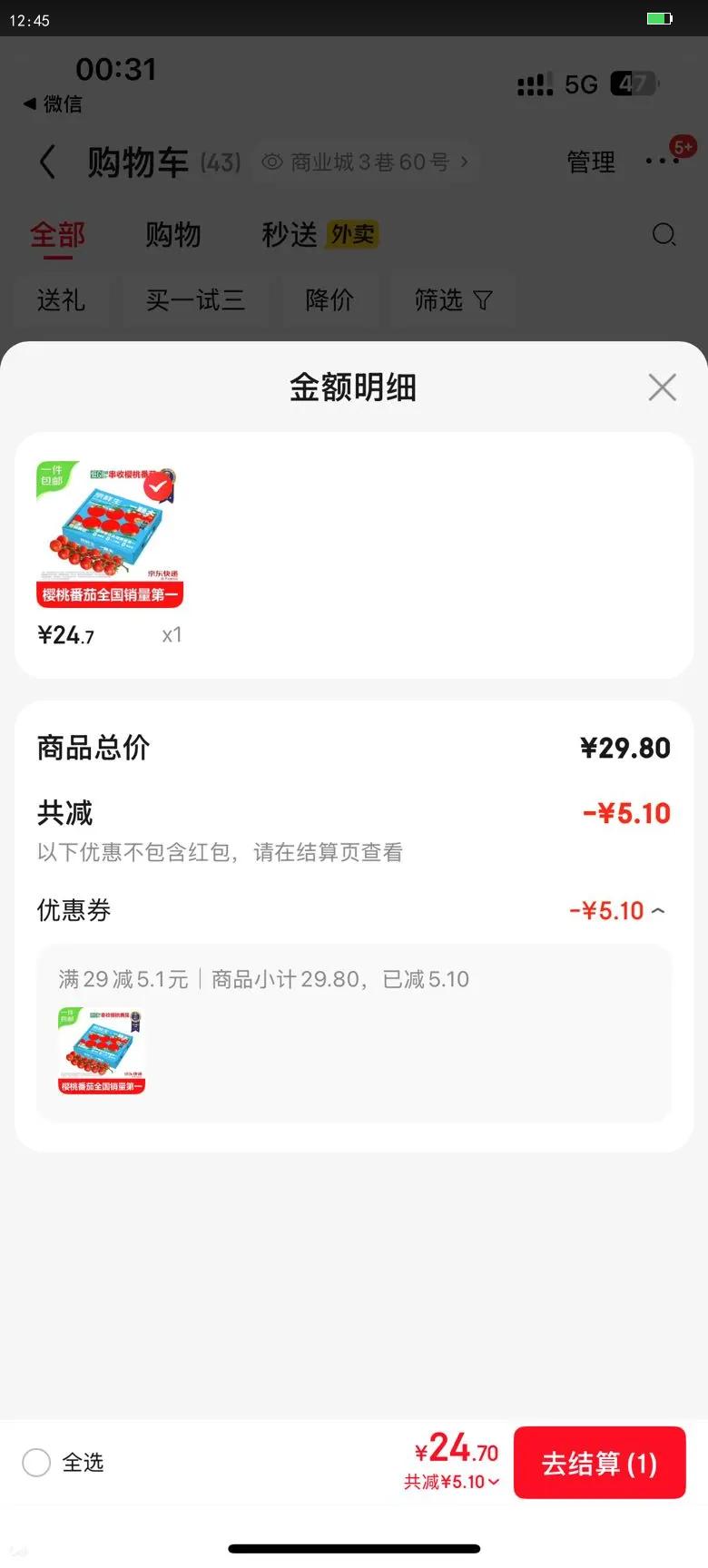Click the search magnifier icon

point(664,235)
